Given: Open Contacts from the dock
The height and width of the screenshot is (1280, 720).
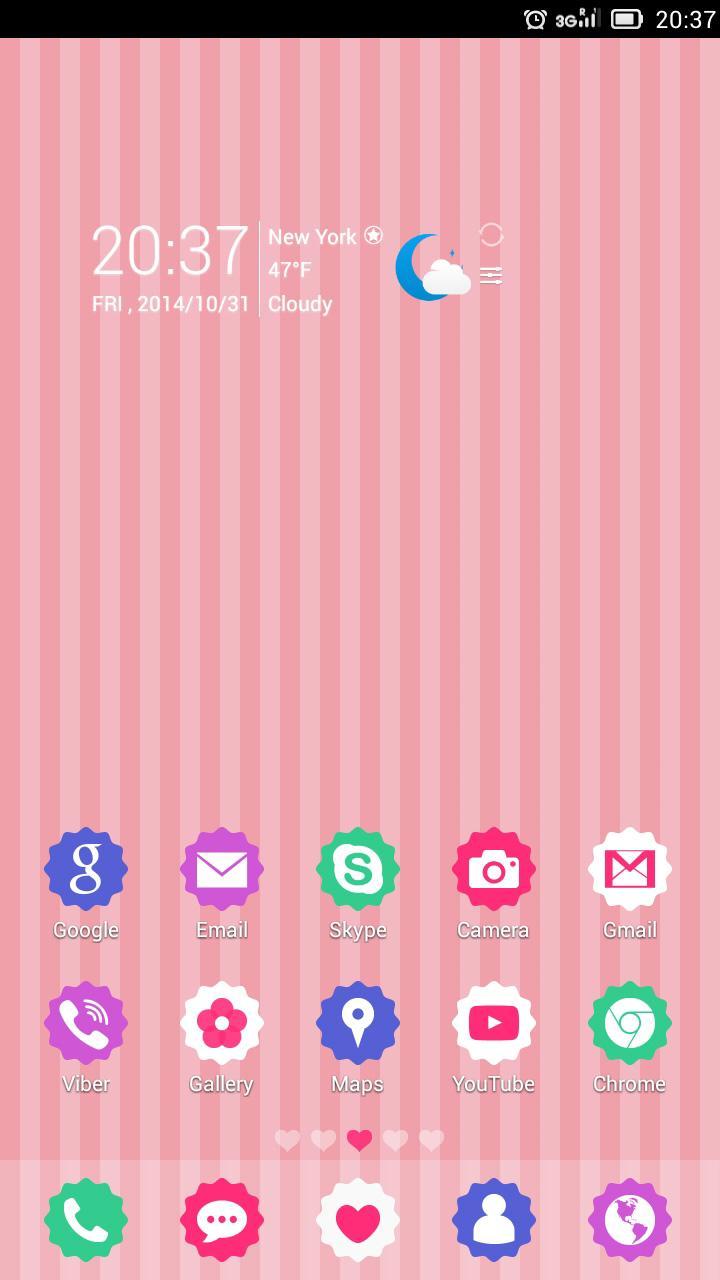Looking at the screenshot, I should click(493, 1218).
